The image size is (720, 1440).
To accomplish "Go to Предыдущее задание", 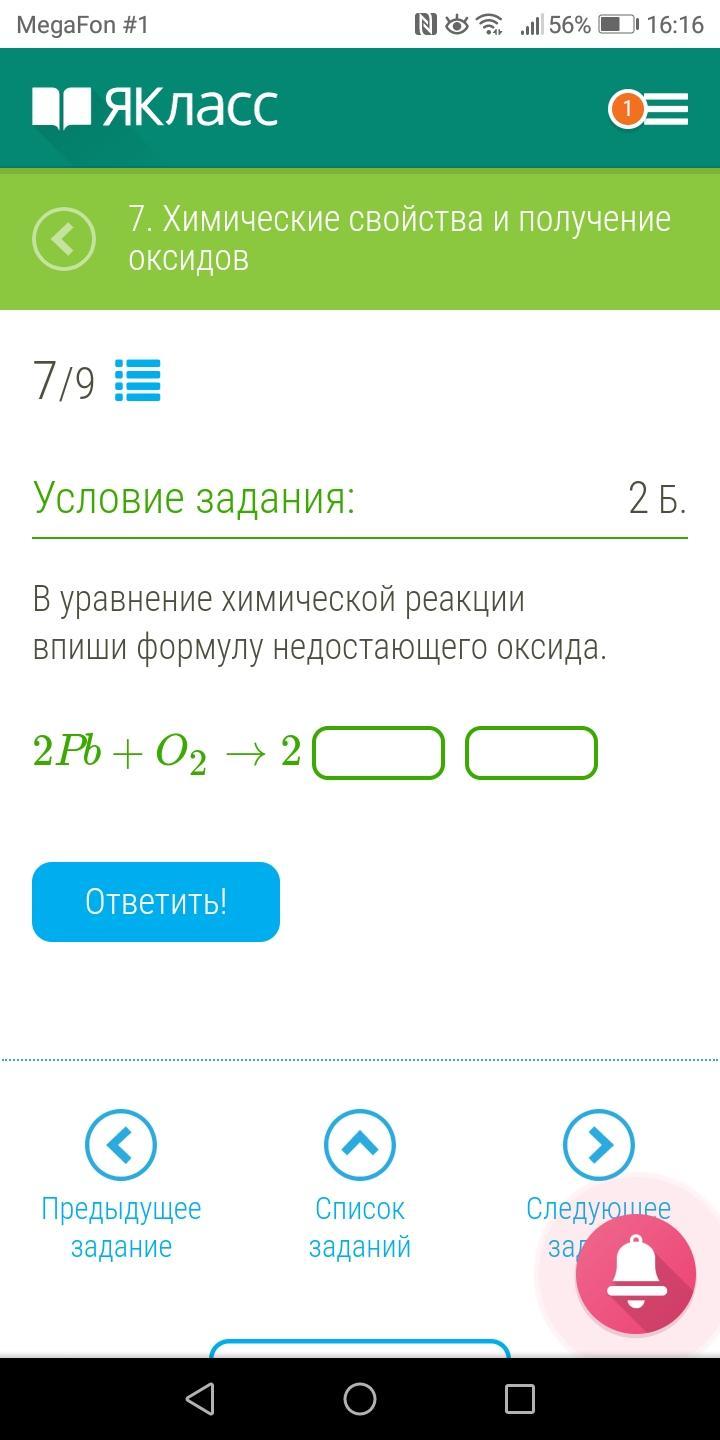I will (121, 1186).
